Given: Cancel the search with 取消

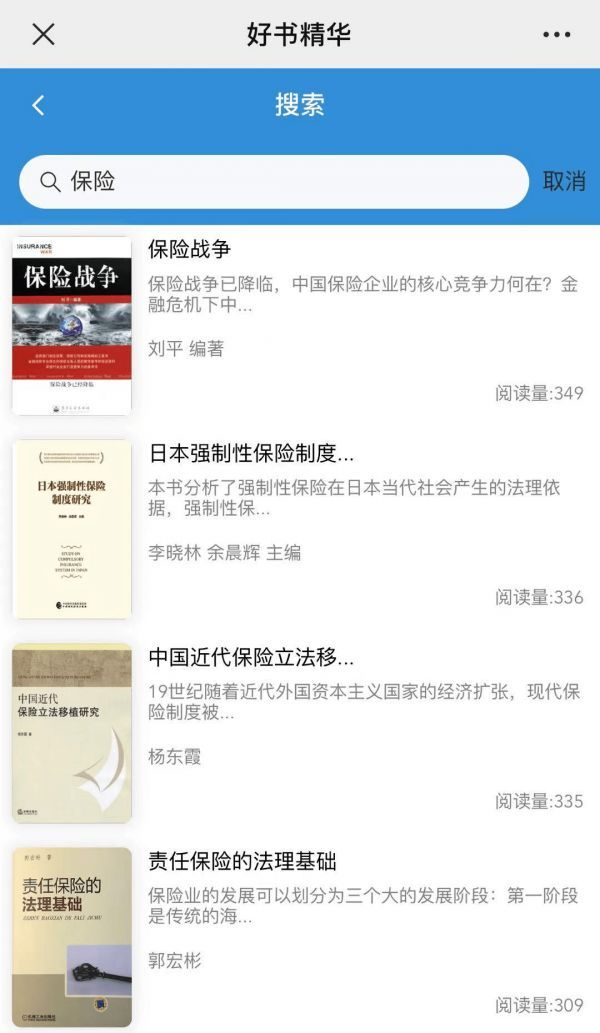Looking at the screenshot, I should [x=563, y=181].
